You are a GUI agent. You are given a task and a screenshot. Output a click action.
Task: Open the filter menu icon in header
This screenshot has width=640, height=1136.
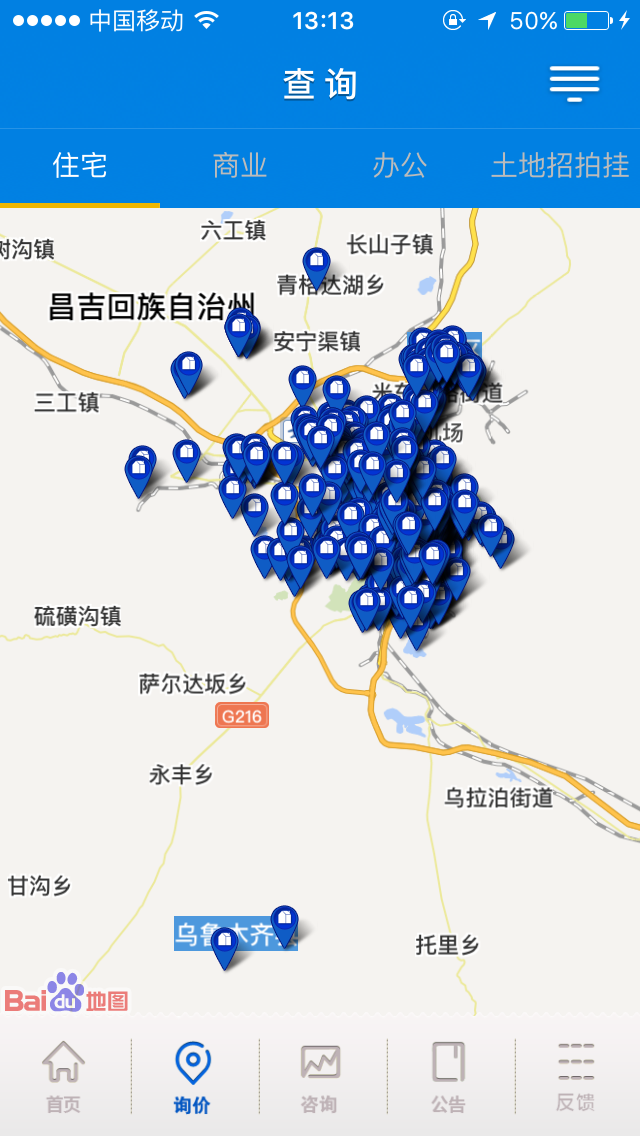point(574,84)
